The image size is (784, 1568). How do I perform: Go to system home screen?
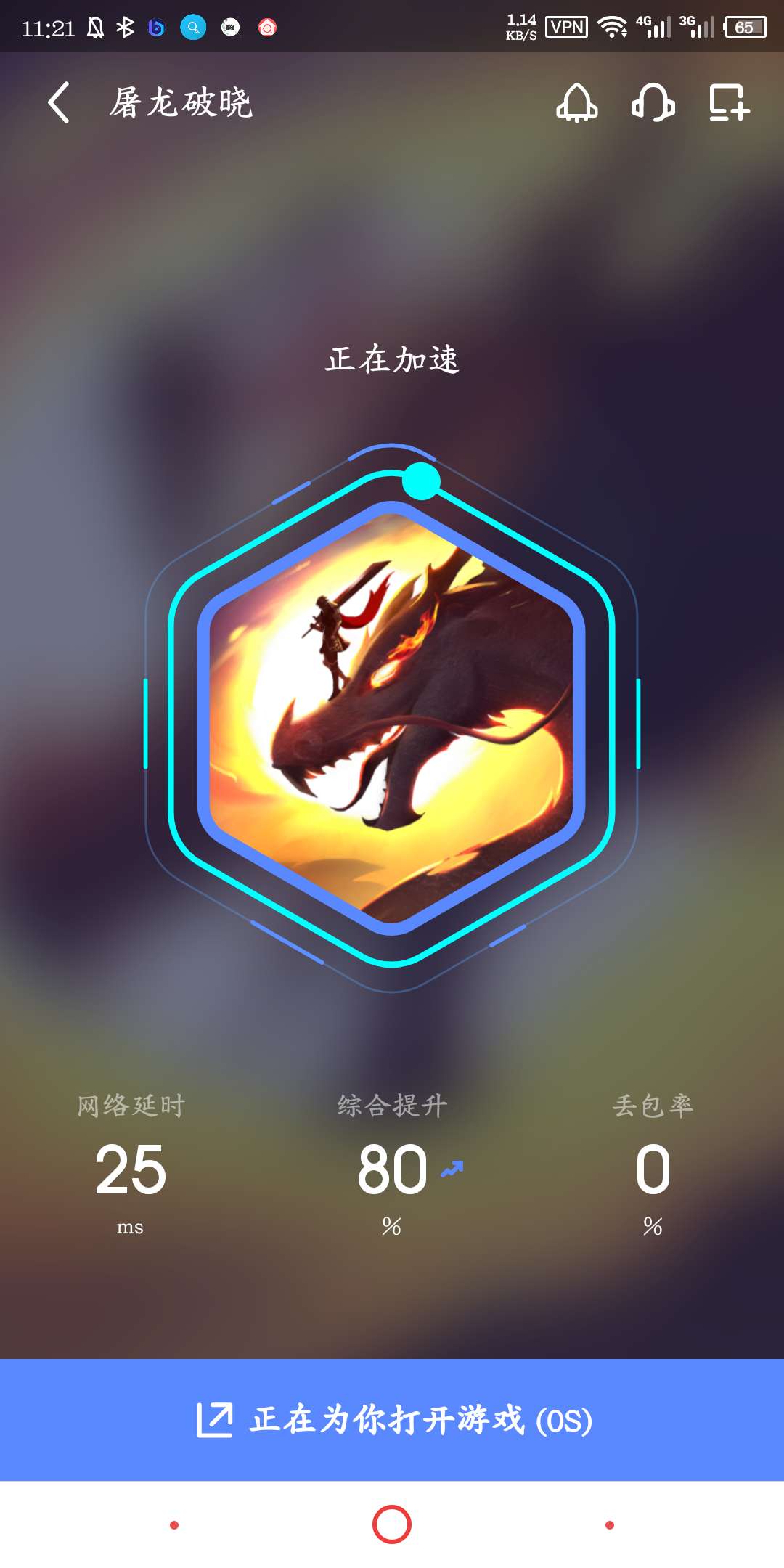pyautogui.click(x=392, y=1524)
